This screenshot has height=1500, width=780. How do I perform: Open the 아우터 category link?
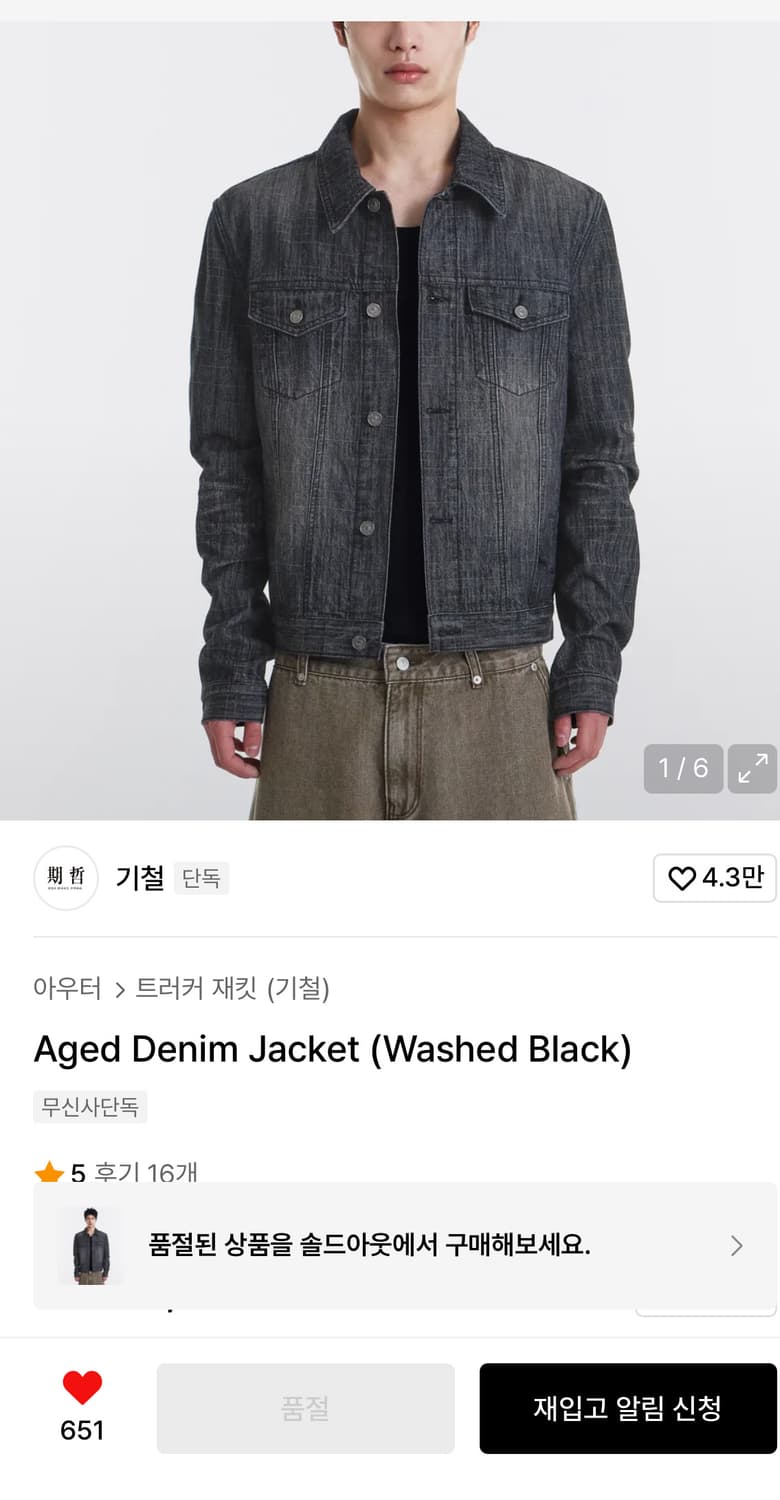pyautogui.click(x=66, y=987)
